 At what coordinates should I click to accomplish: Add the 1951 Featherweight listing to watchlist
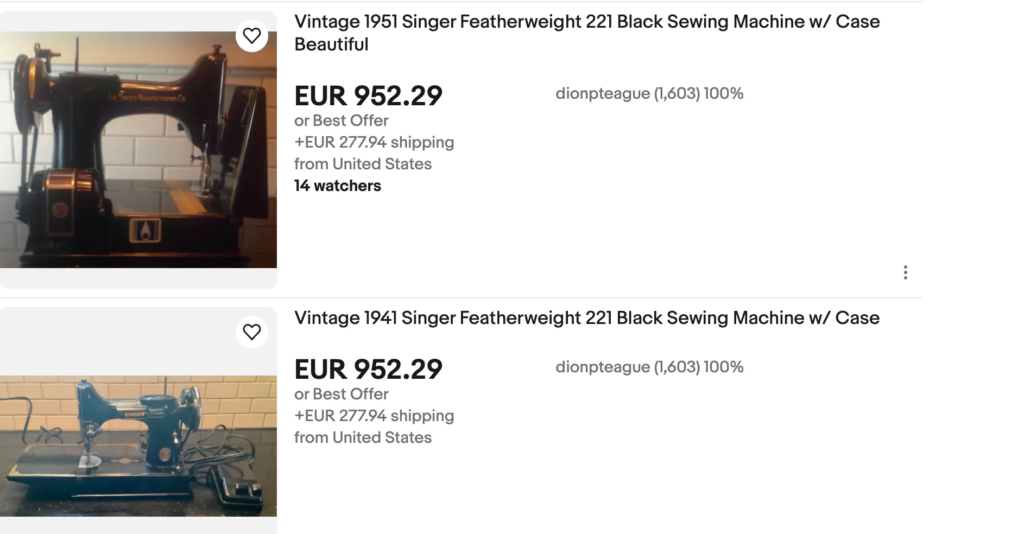[x=252, y=36]
